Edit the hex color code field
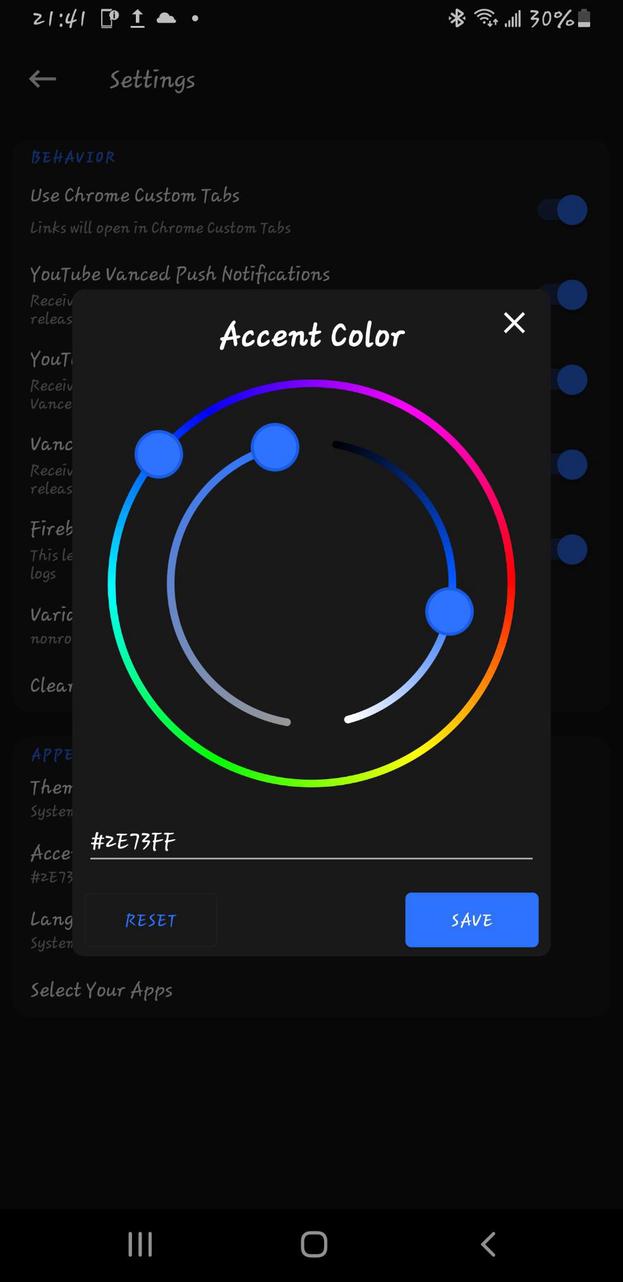 click(x=311, y=842)
